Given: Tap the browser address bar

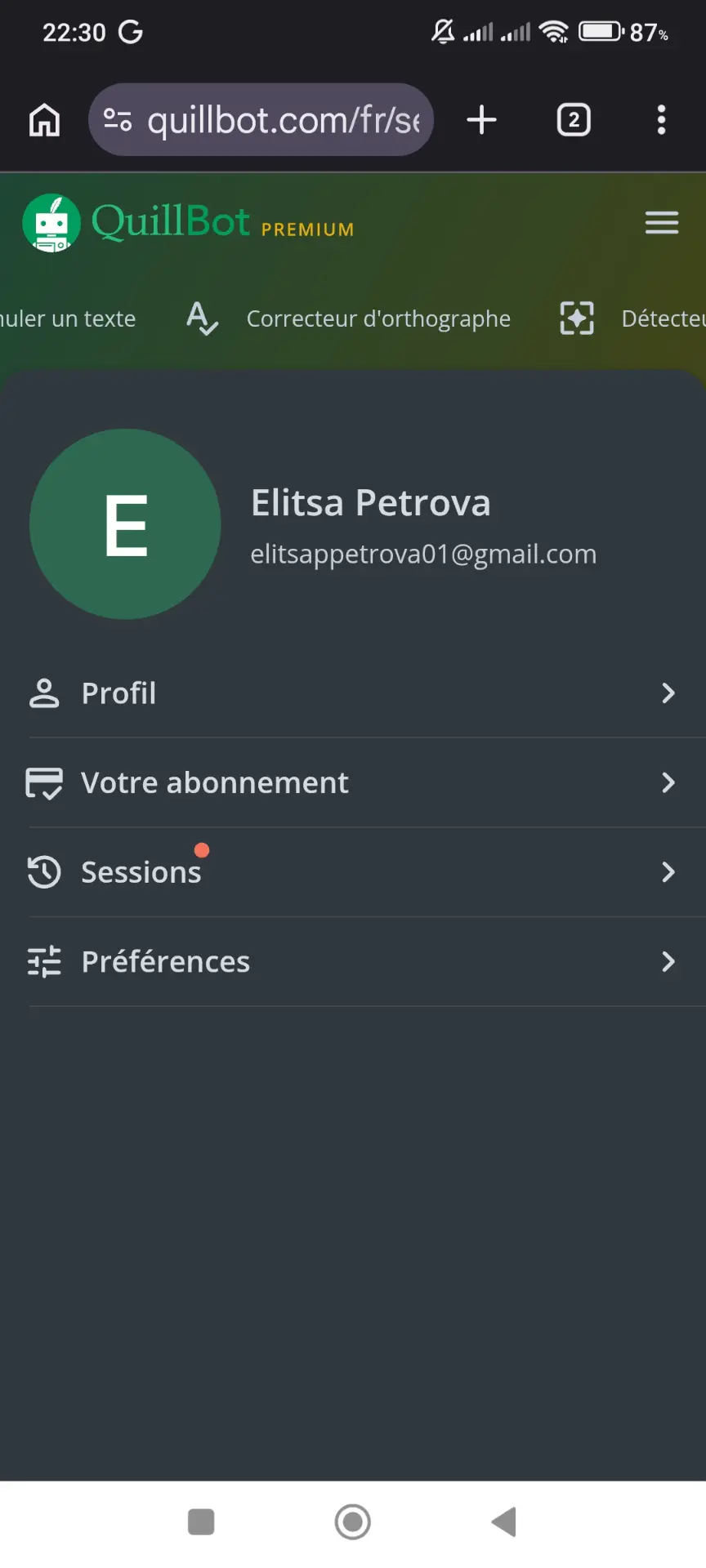Looking at the screenshot, I should click(x=261, y=120).
